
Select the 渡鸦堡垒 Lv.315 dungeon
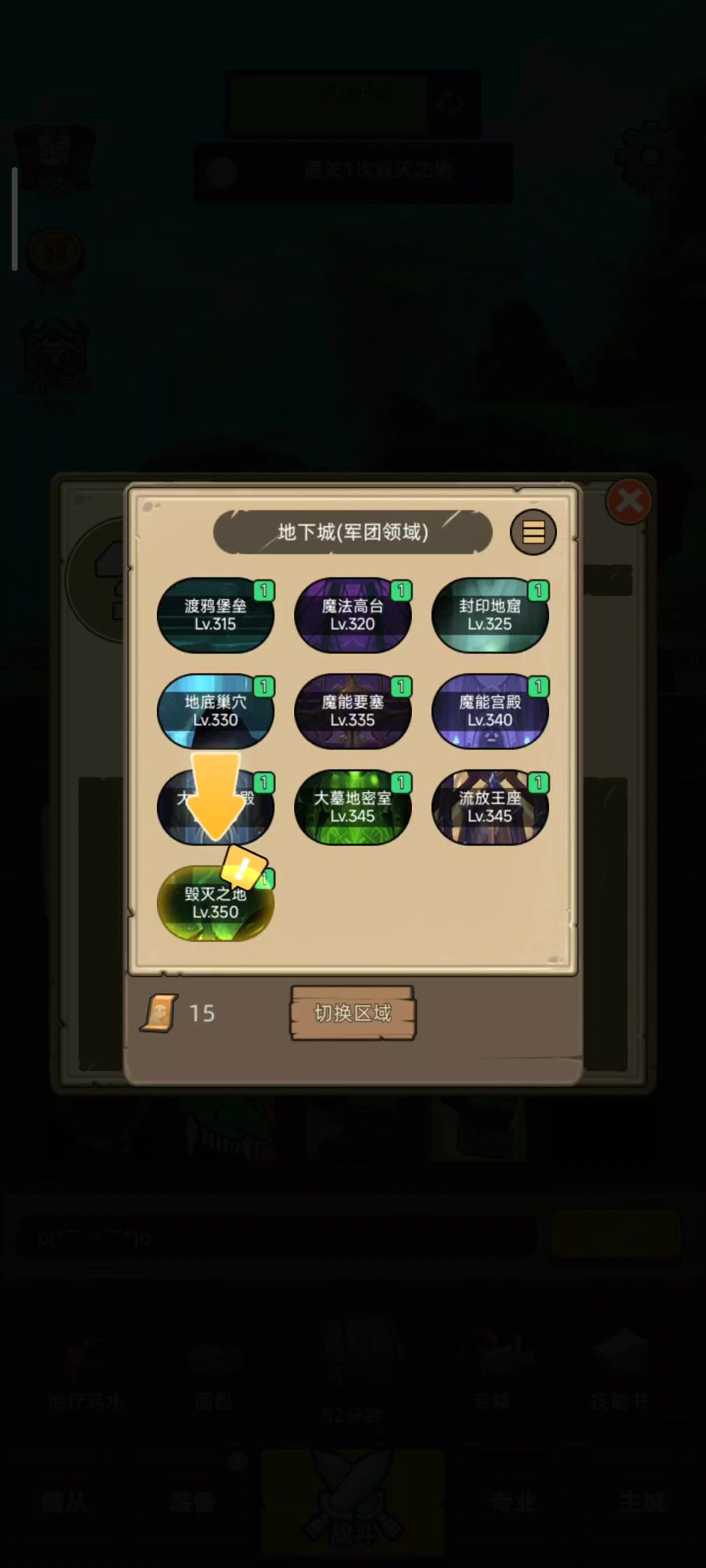click(x=215, y=615)
